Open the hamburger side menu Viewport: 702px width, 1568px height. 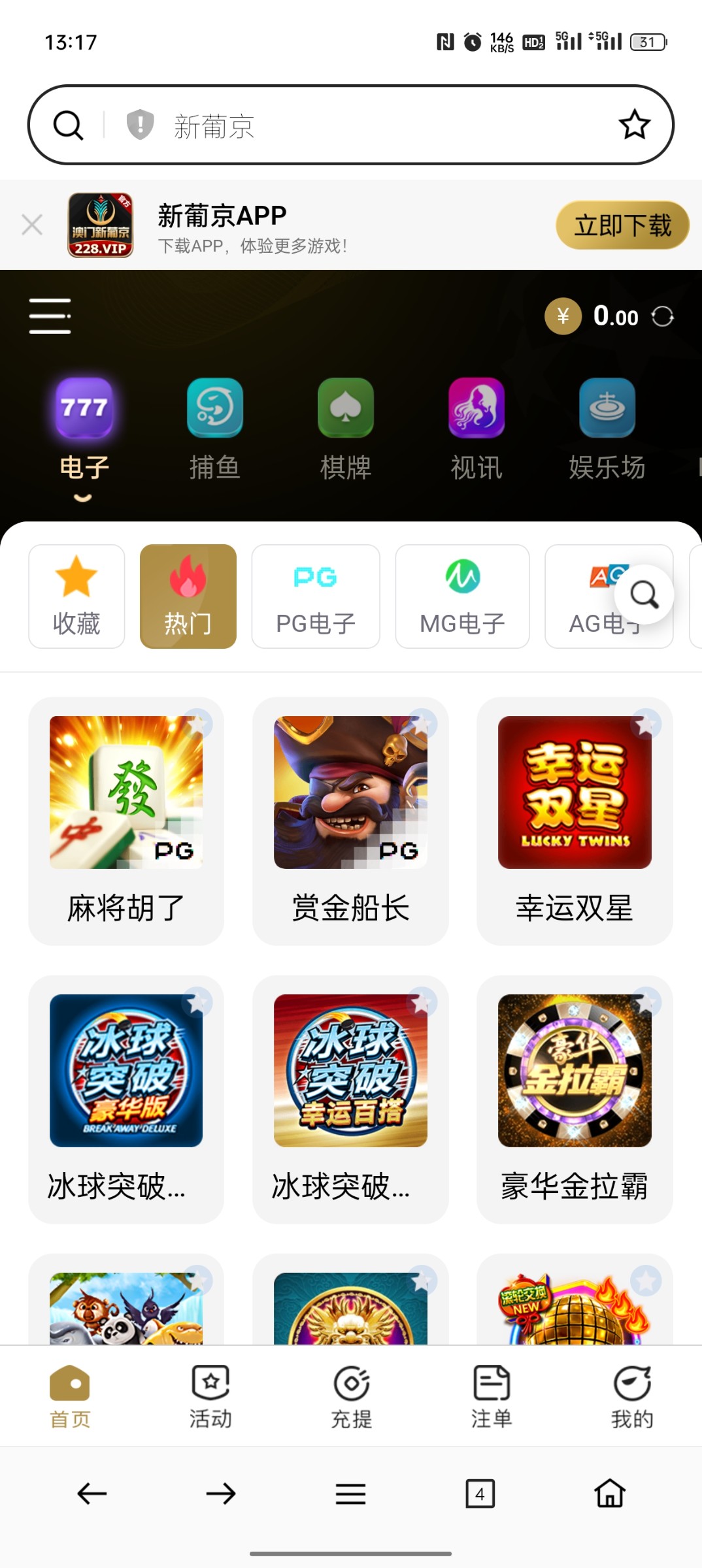click(49, 316)
